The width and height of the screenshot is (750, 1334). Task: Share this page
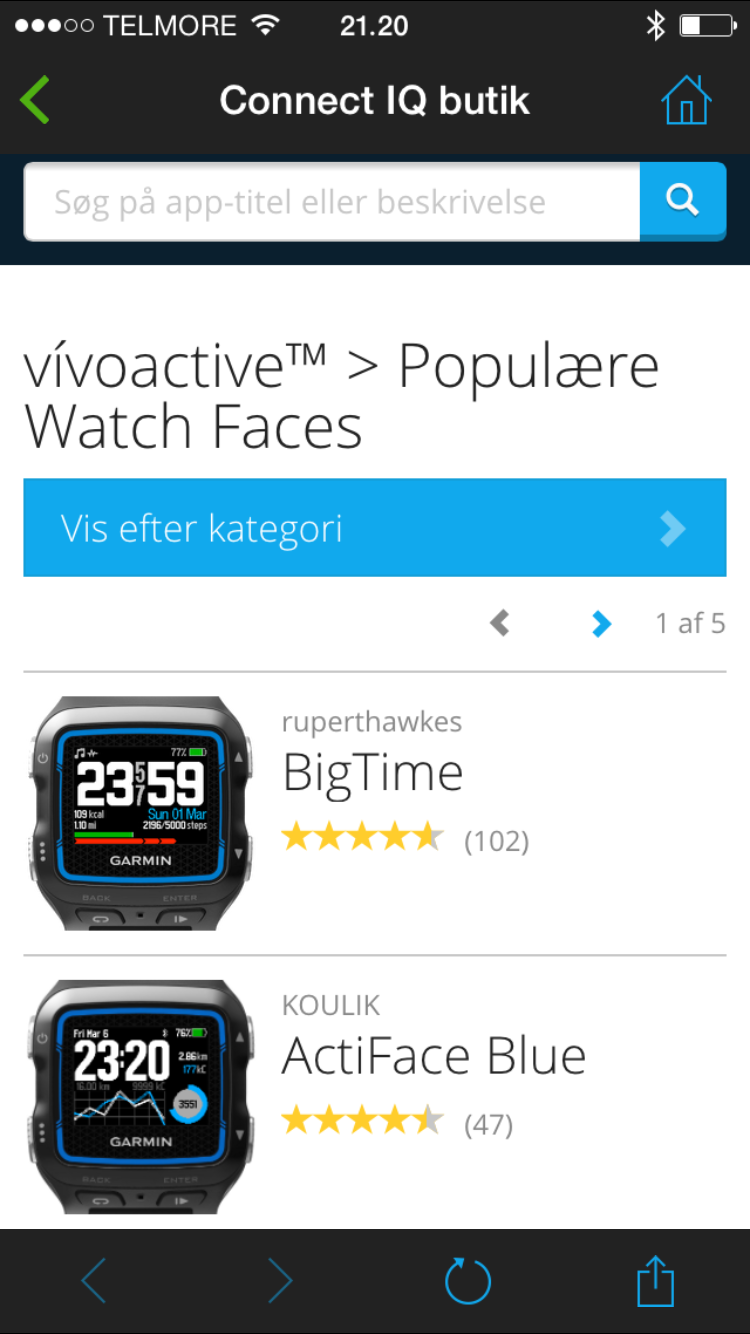pos(656,1280)
